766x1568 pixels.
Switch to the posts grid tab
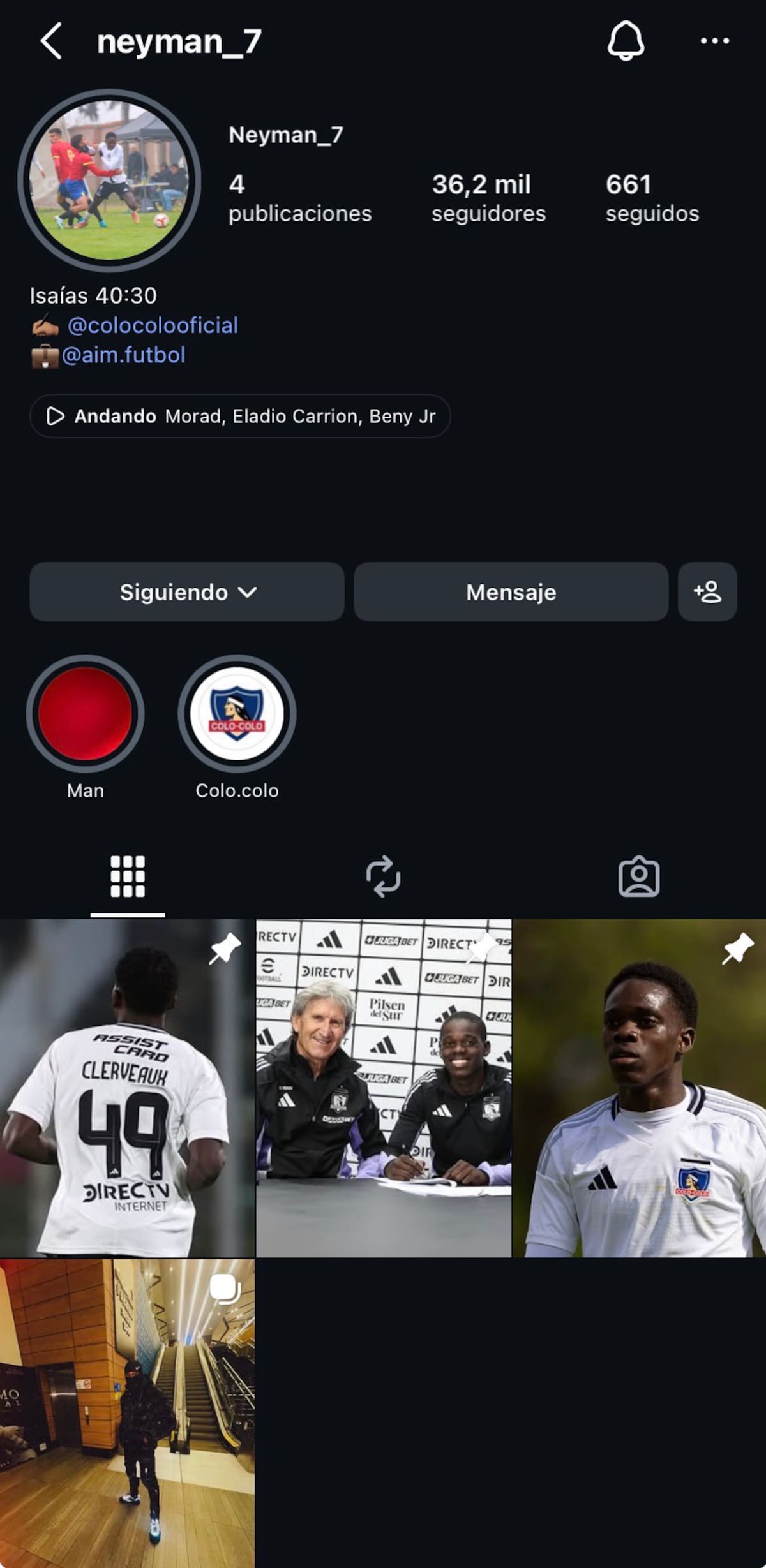click(x=128, y=876)
